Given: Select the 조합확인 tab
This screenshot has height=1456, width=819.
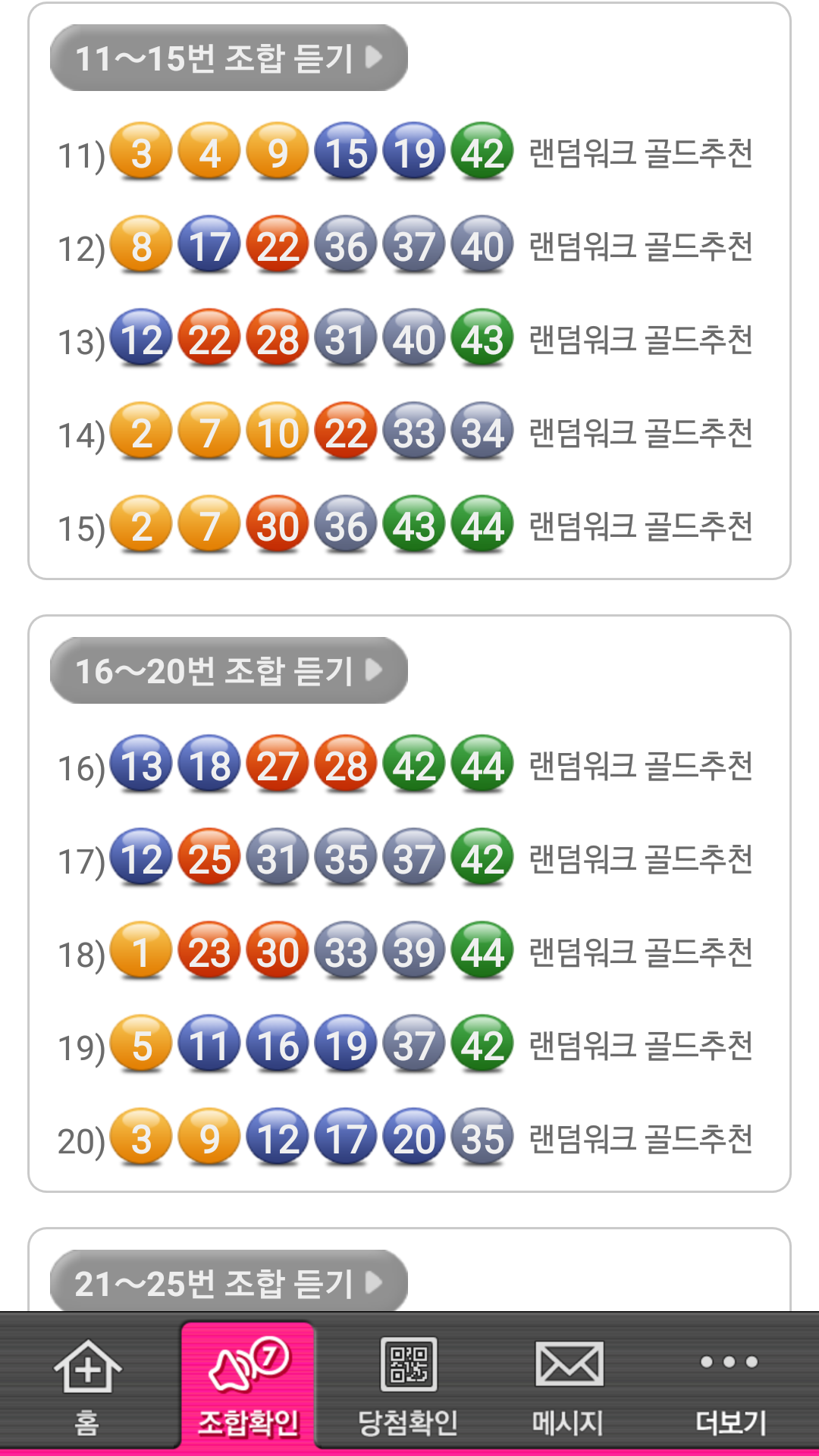Looking at the screenshot, I should click(248, 1386).
